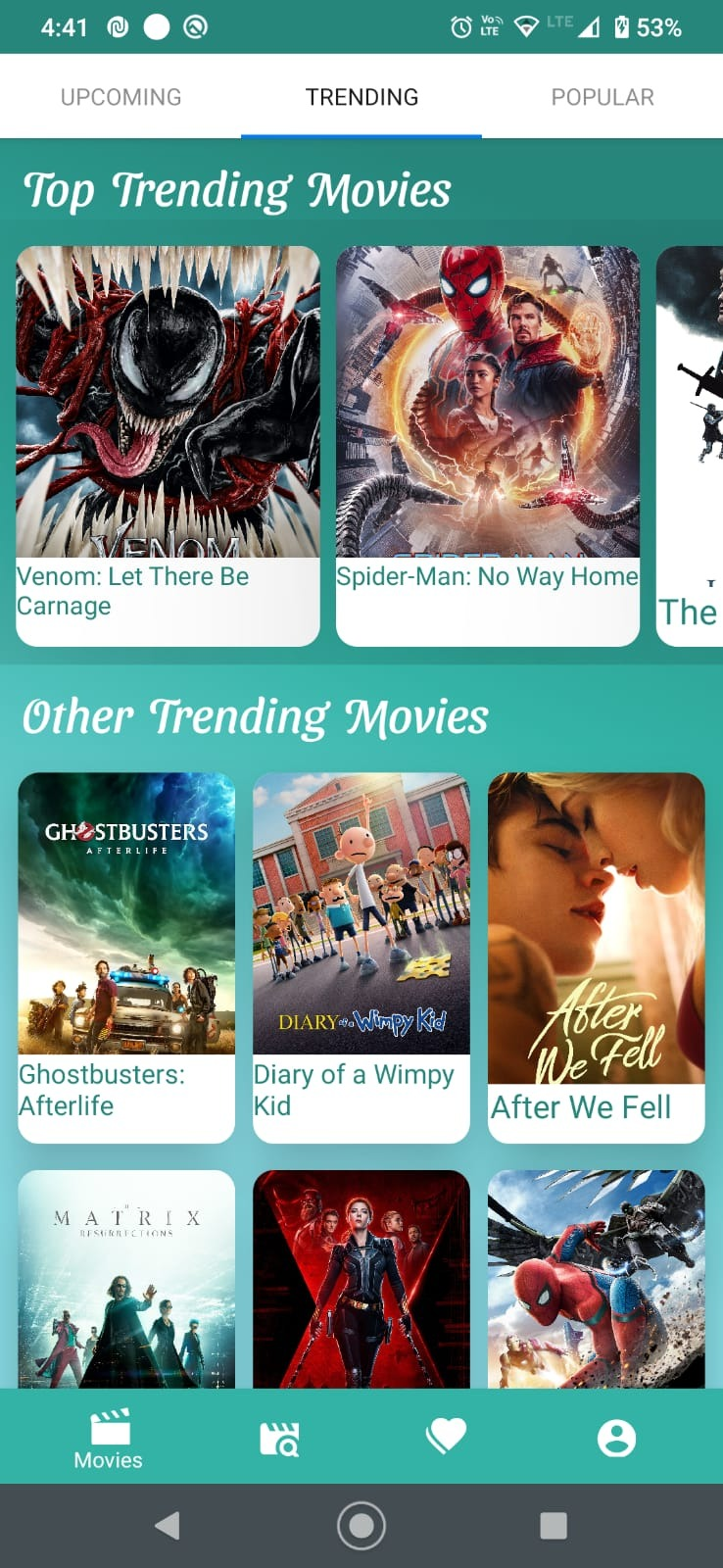Open Venom: Let There Be Carnage card
Screen dimensions: 723x1568
coord(168,446)
